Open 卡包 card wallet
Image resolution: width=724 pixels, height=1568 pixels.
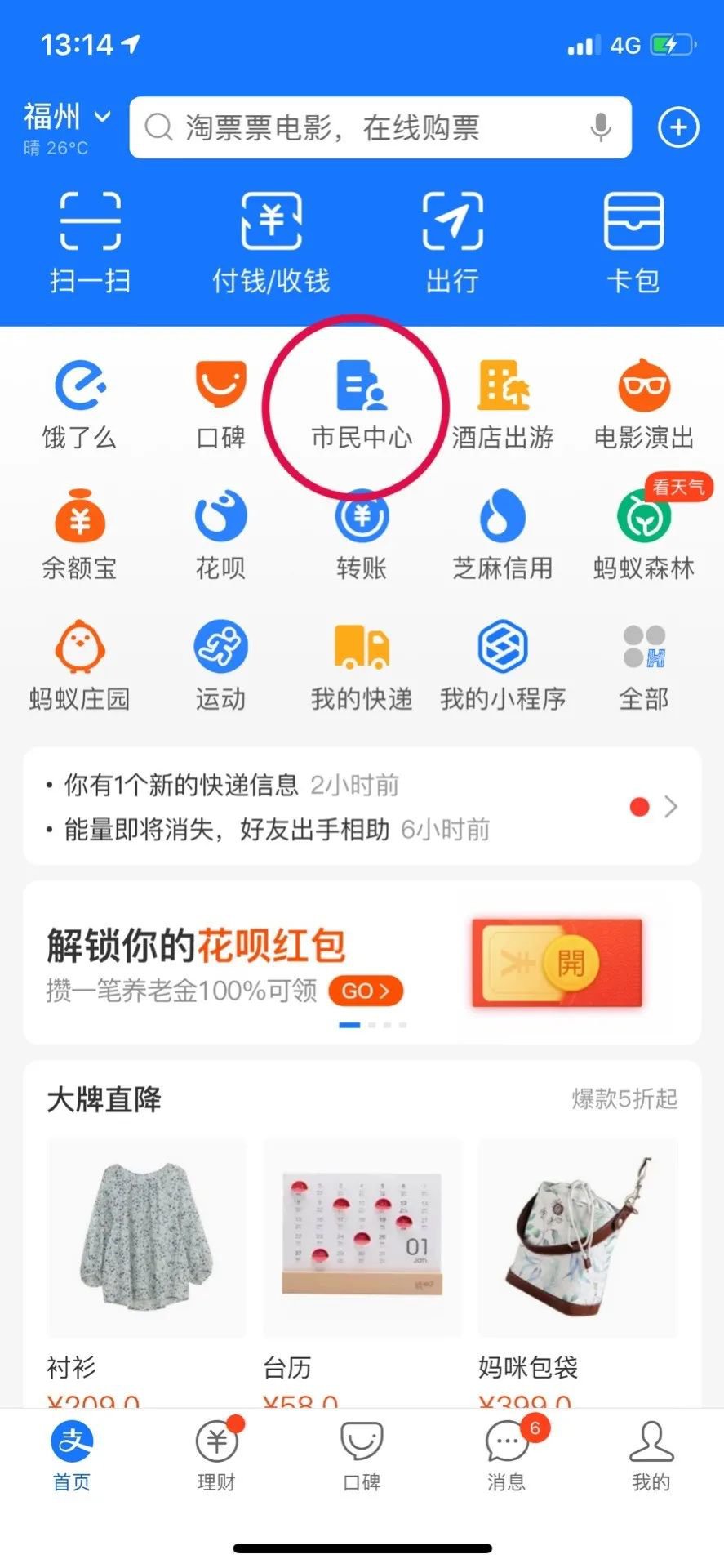[x=633, y=241]
